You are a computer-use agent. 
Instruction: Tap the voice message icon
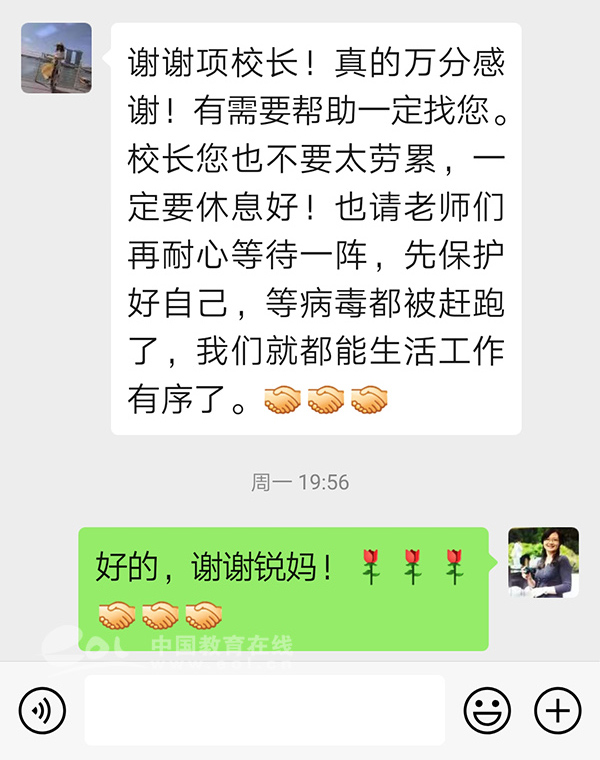pyautogui.click(x=42, y=711)
